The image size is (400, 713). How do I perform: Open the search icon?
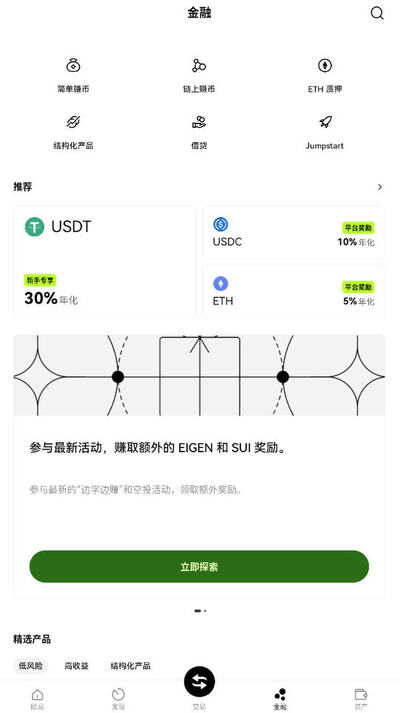coord(377,13)
